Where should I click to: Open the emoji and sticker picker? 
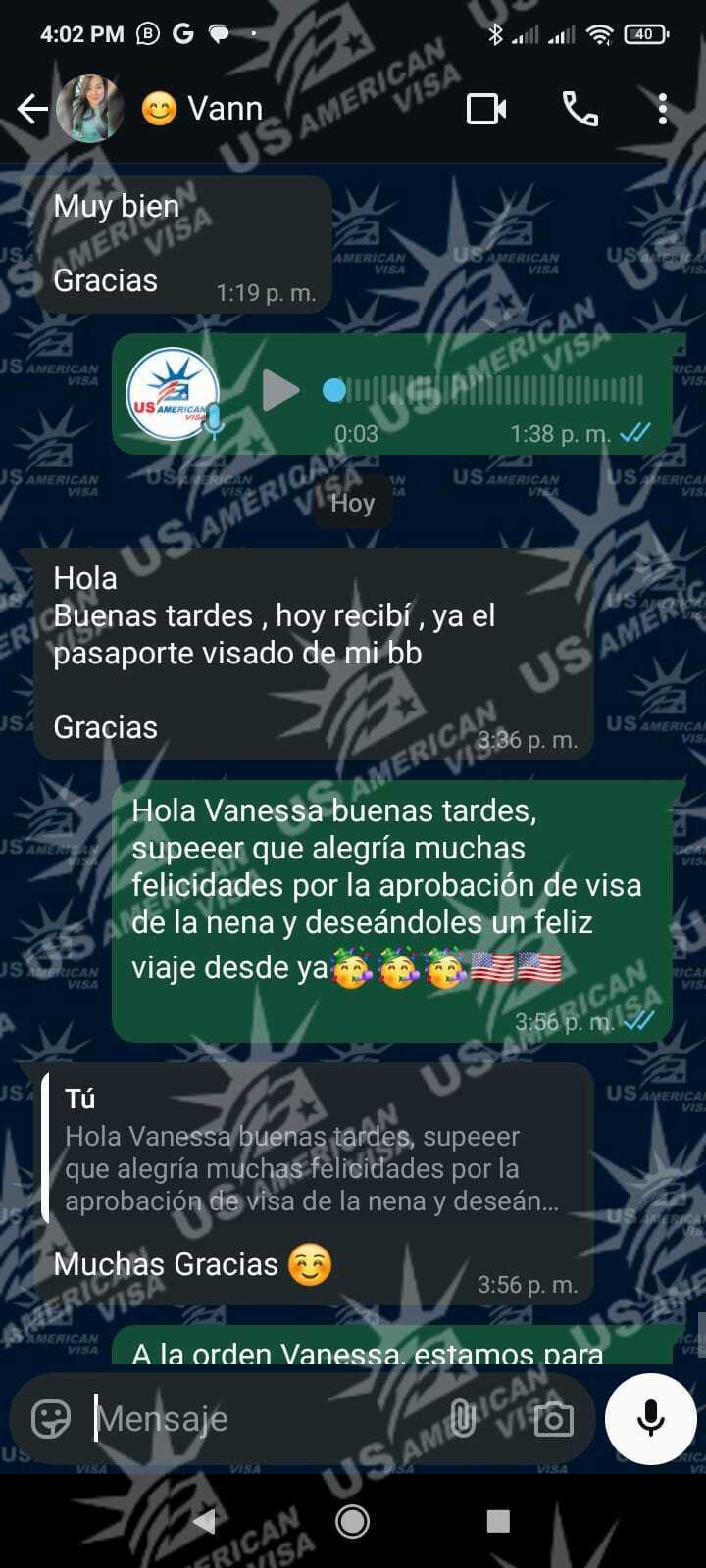(51, 1418)
